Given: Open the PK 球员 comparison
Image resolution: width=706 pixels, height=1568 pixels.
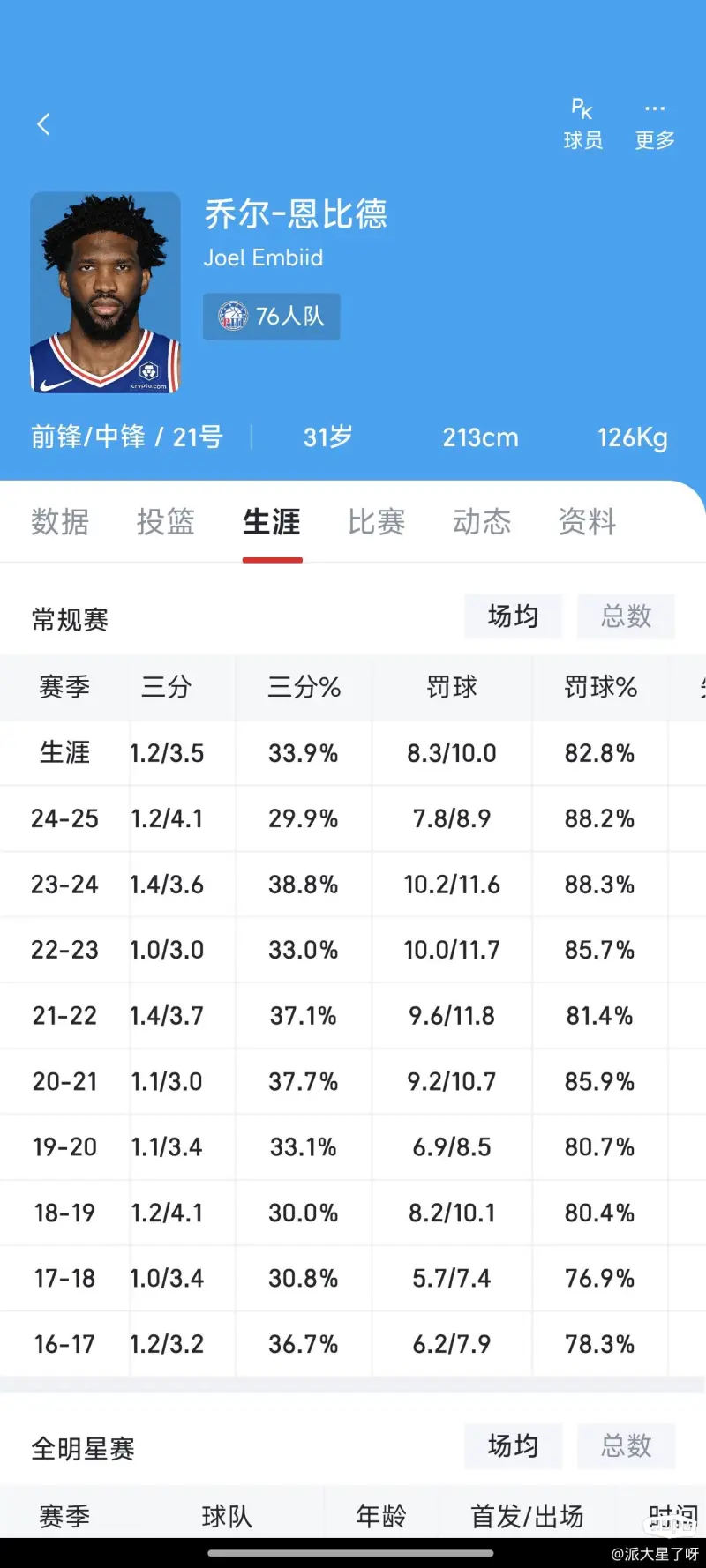Looking at the screenshot, I should 582,124.
